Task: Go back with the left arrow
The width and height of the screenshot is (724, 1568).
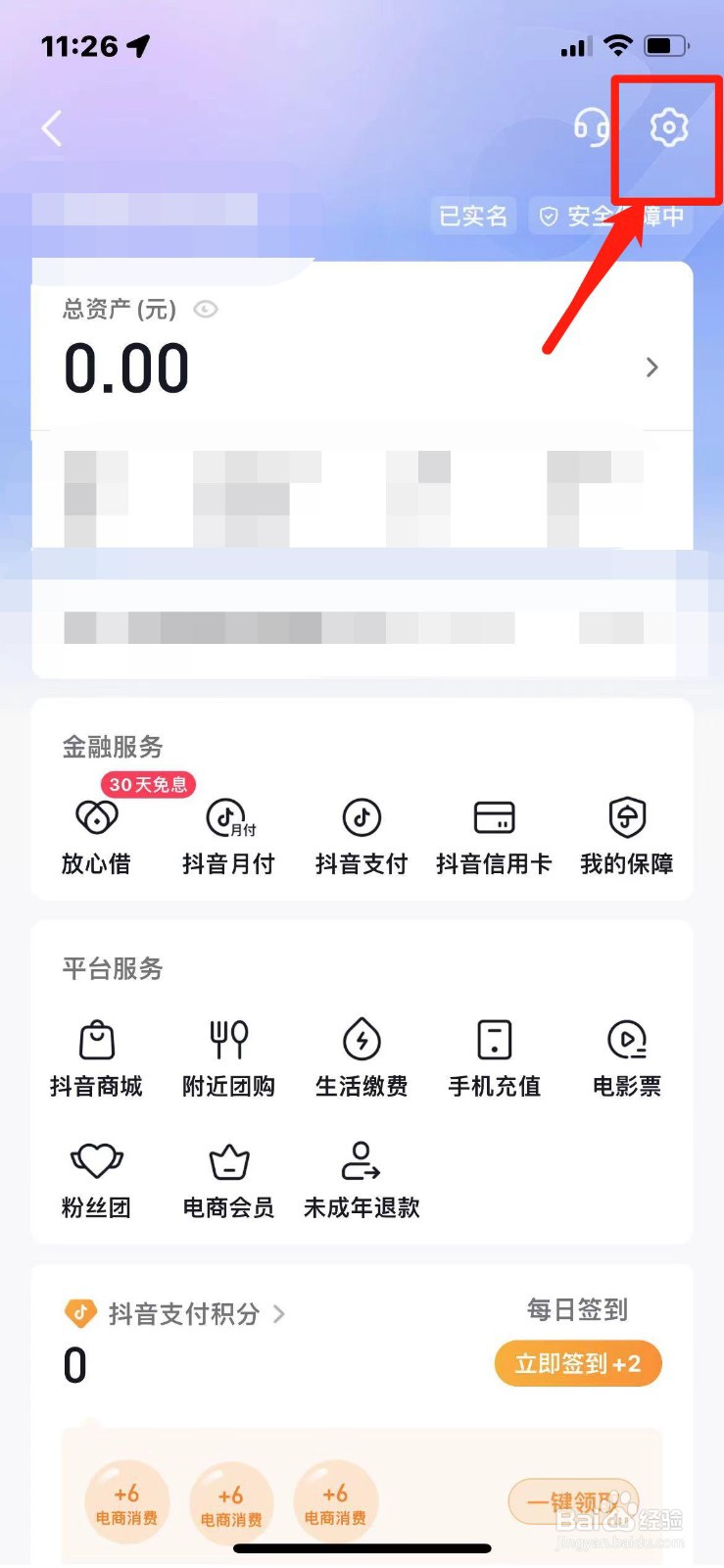Action: (x=51, y=128)
